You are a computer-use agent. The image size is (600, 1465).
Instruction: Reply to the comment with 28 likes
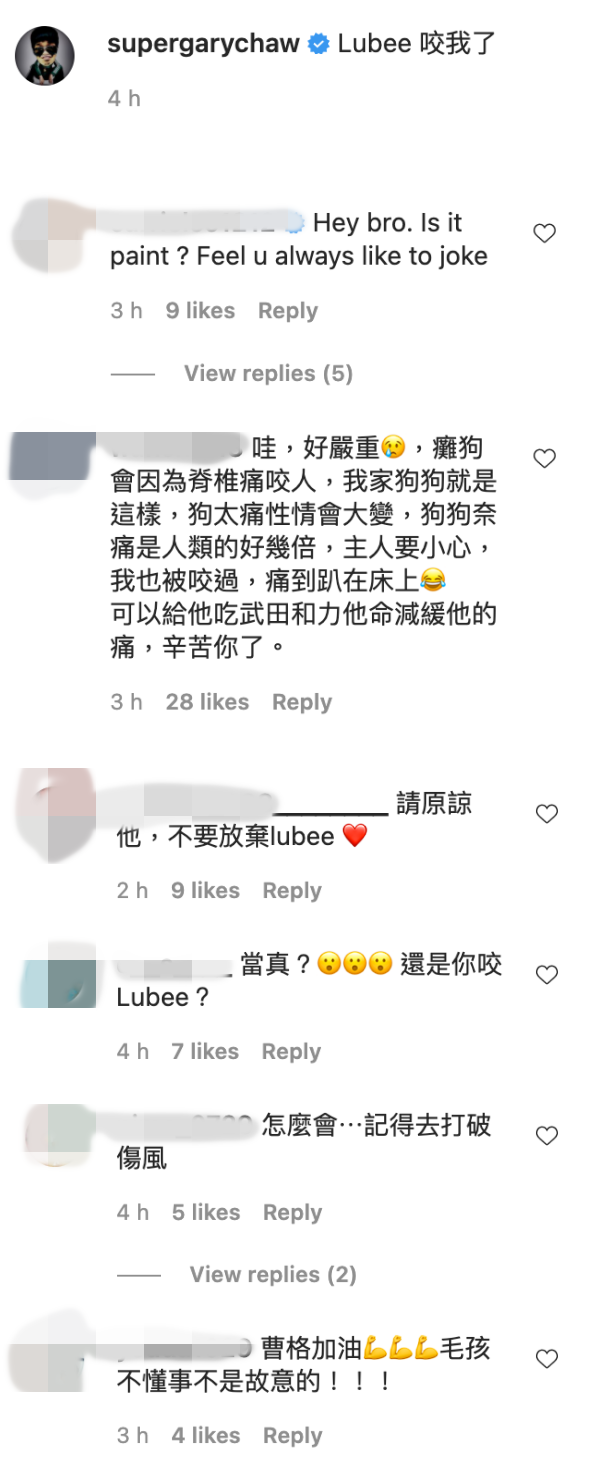tap(301, 702)
